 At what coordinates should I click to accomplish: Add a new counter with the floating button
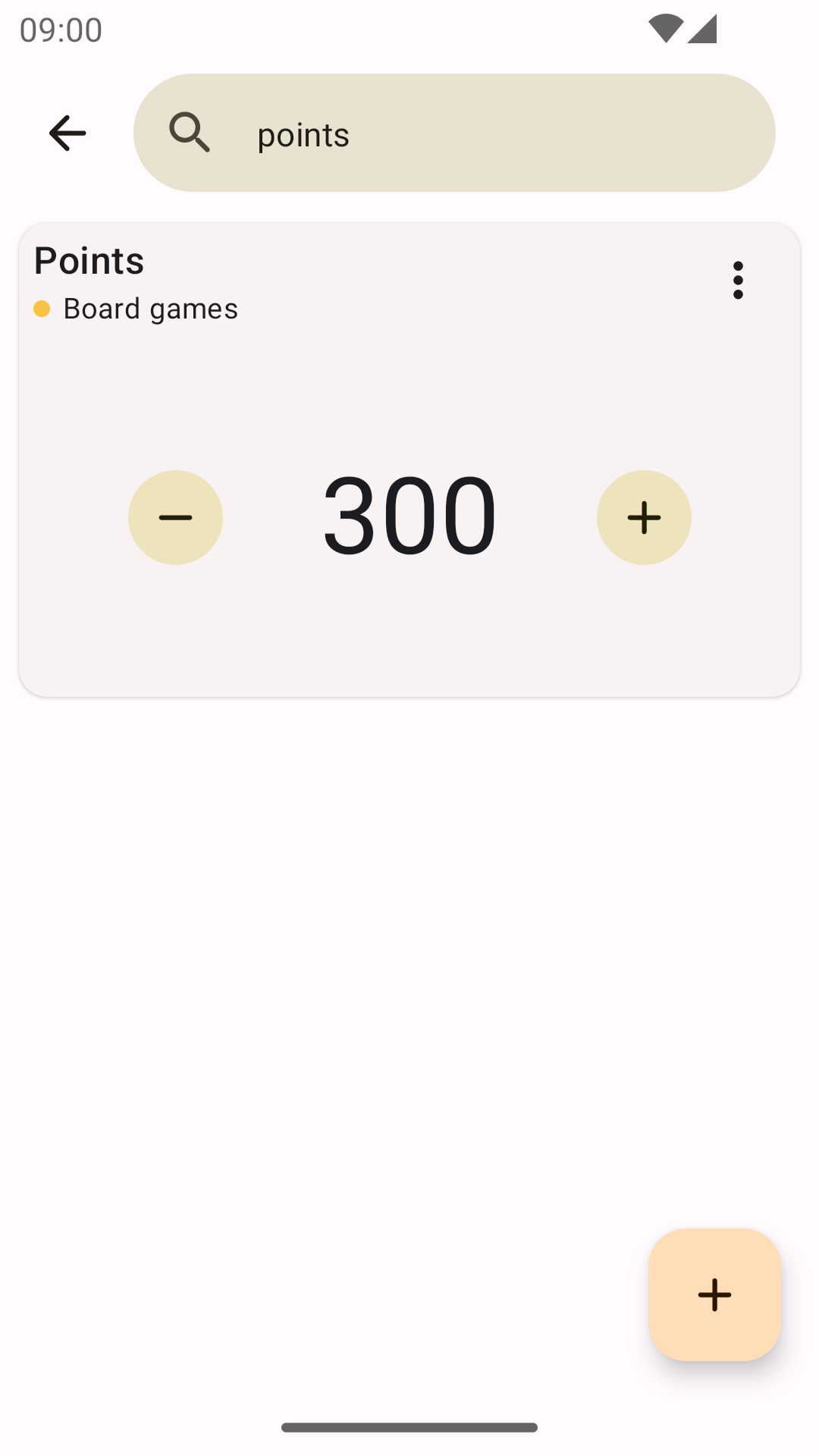(x=714, y=1294)
